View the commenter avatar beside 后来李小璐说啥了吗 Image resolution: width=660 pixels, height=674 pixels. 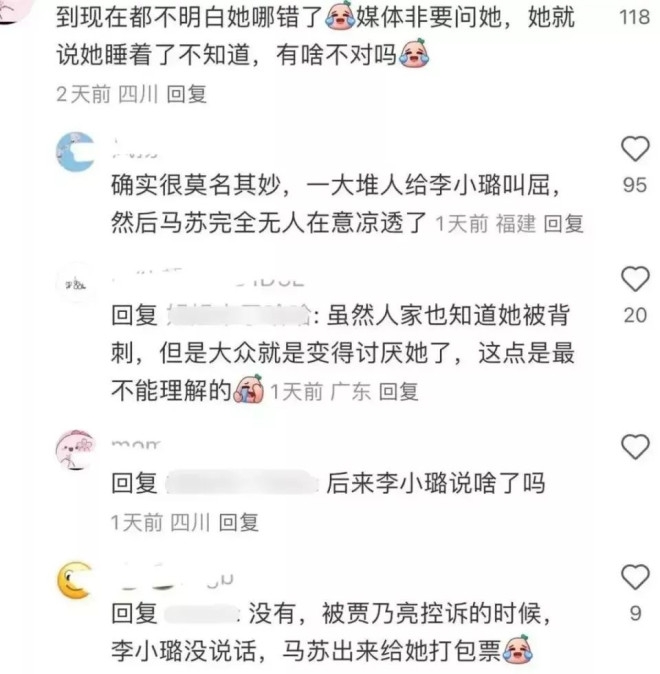click(75, 450)
